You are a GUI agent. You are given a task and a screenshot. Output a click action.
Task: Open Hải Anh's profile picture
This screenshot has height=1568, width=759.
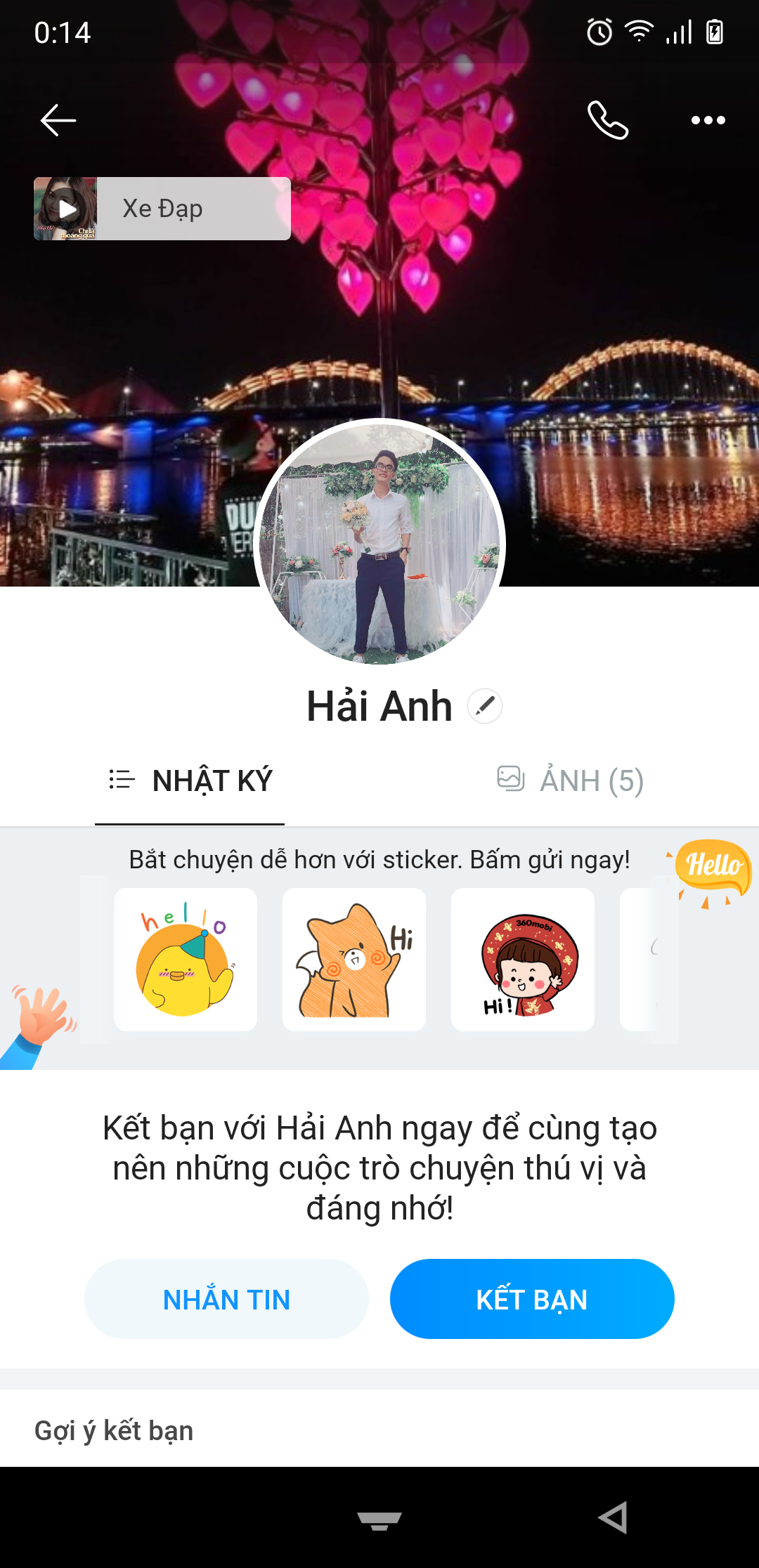[379, 542]
